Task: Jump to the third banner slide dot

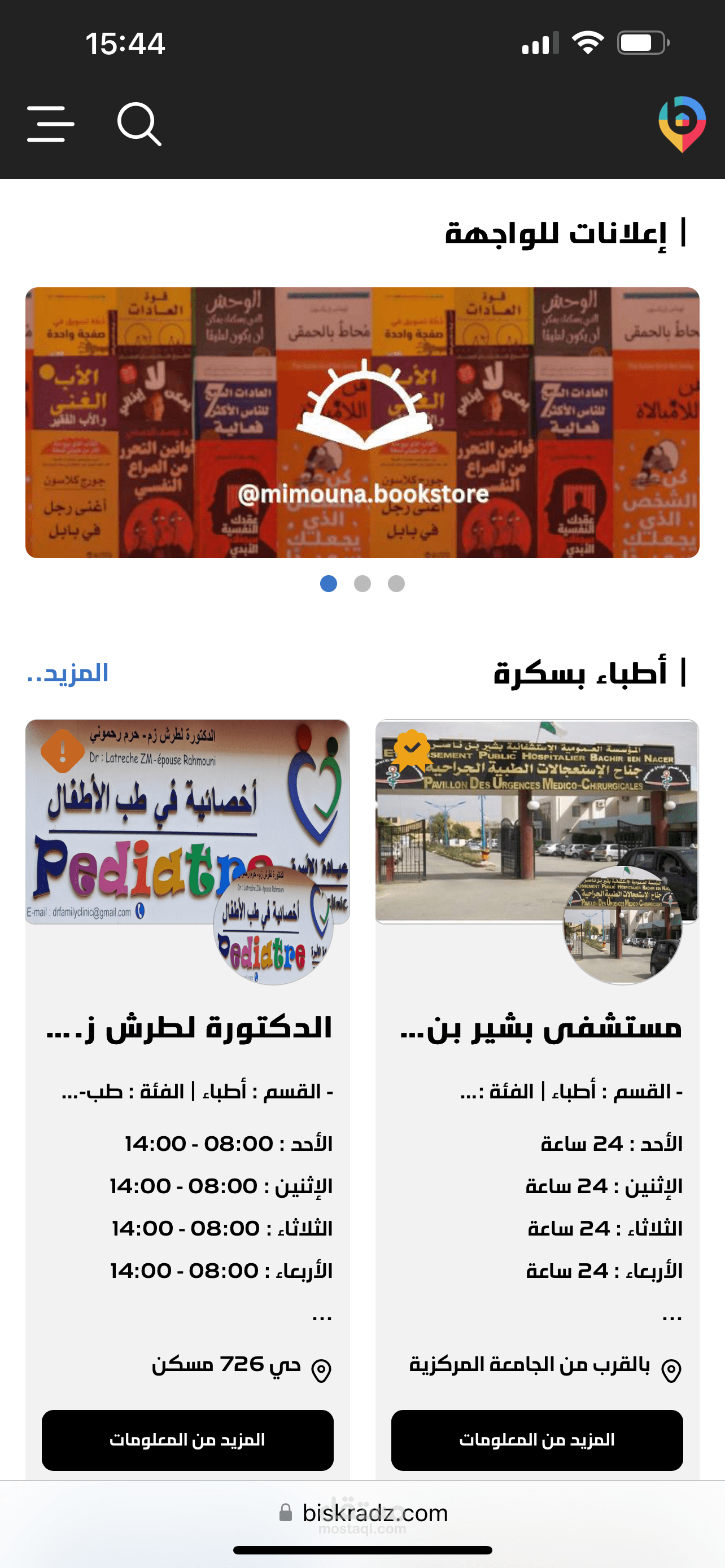Action: coord(396,584)
